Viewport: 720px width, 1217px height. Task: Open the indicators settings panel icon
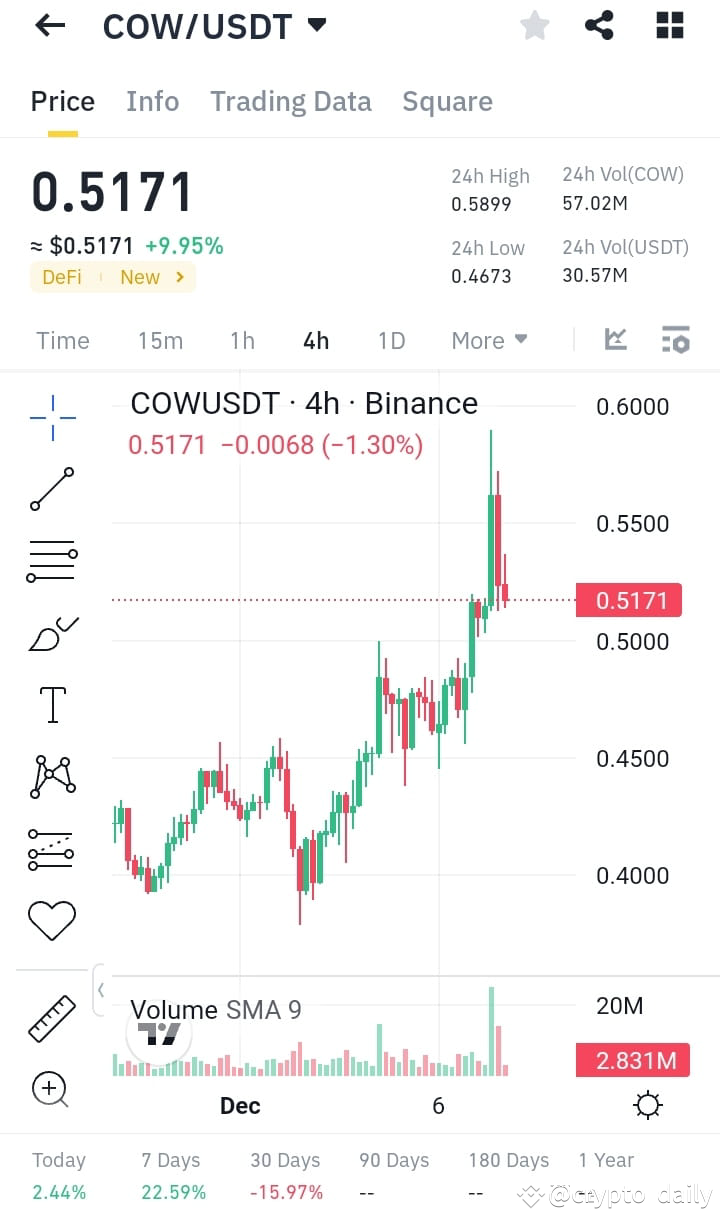[x=676, y=340]
